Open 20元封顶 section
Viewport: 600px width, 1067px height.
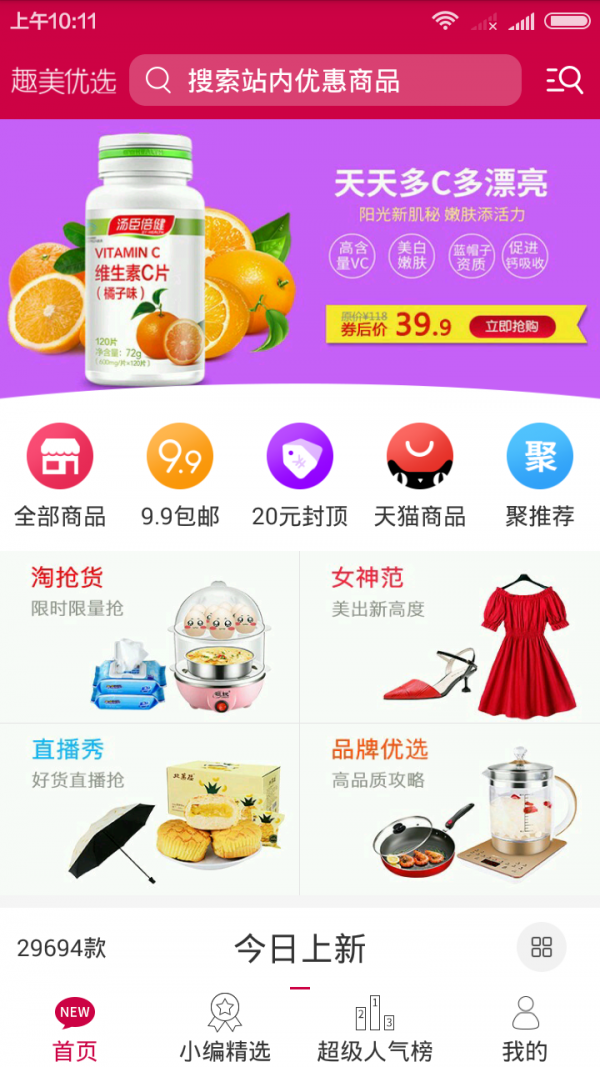300,475
